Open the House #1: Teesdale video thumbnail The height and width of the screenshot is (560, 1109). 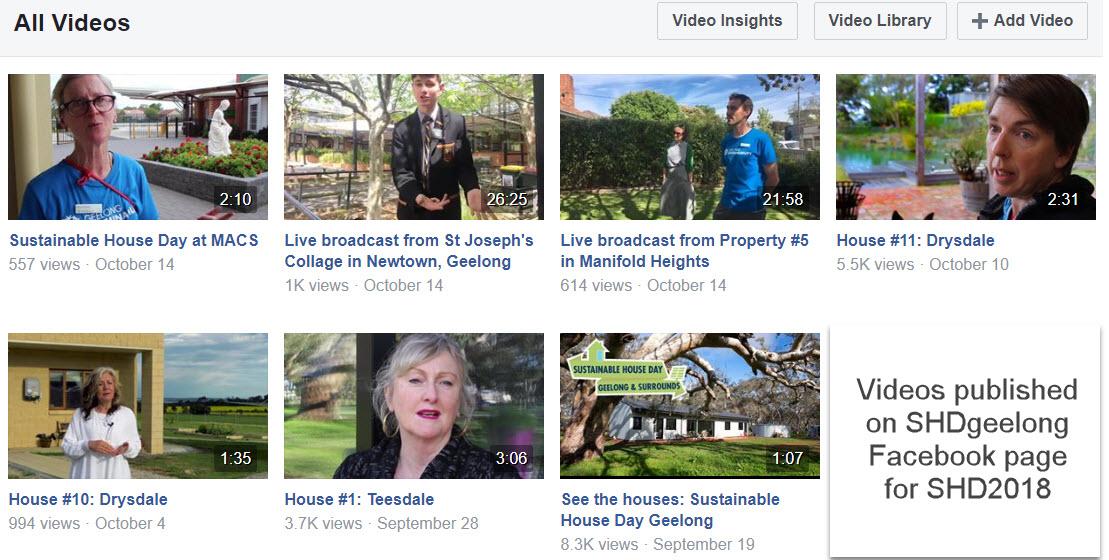(414, 406)
